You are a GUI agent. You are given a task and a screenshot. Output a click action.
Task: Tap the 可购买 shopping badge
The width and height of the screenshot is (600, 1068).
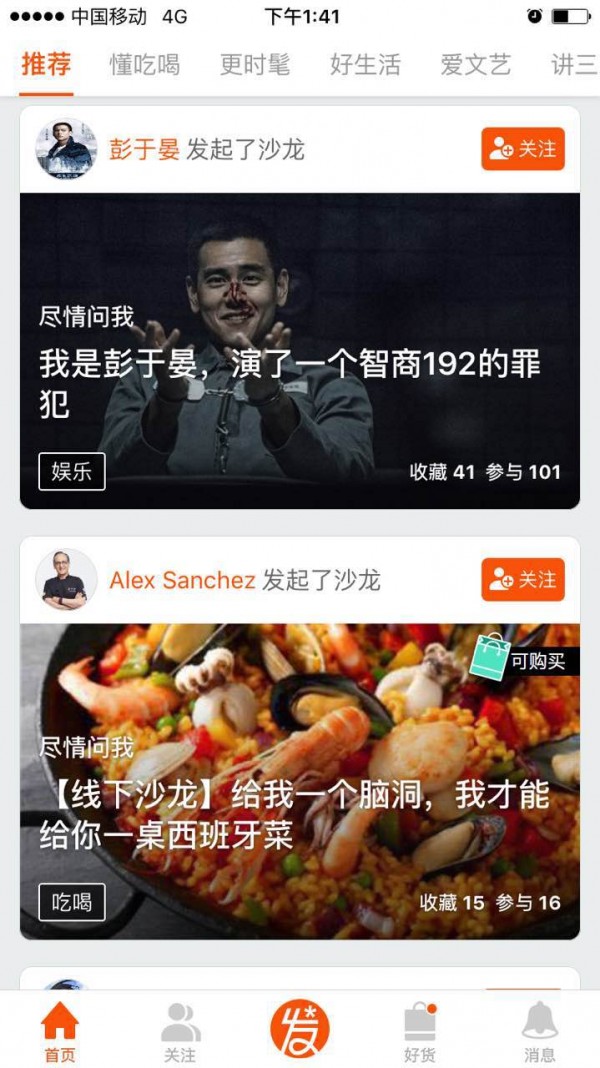(x=527, y=660)
